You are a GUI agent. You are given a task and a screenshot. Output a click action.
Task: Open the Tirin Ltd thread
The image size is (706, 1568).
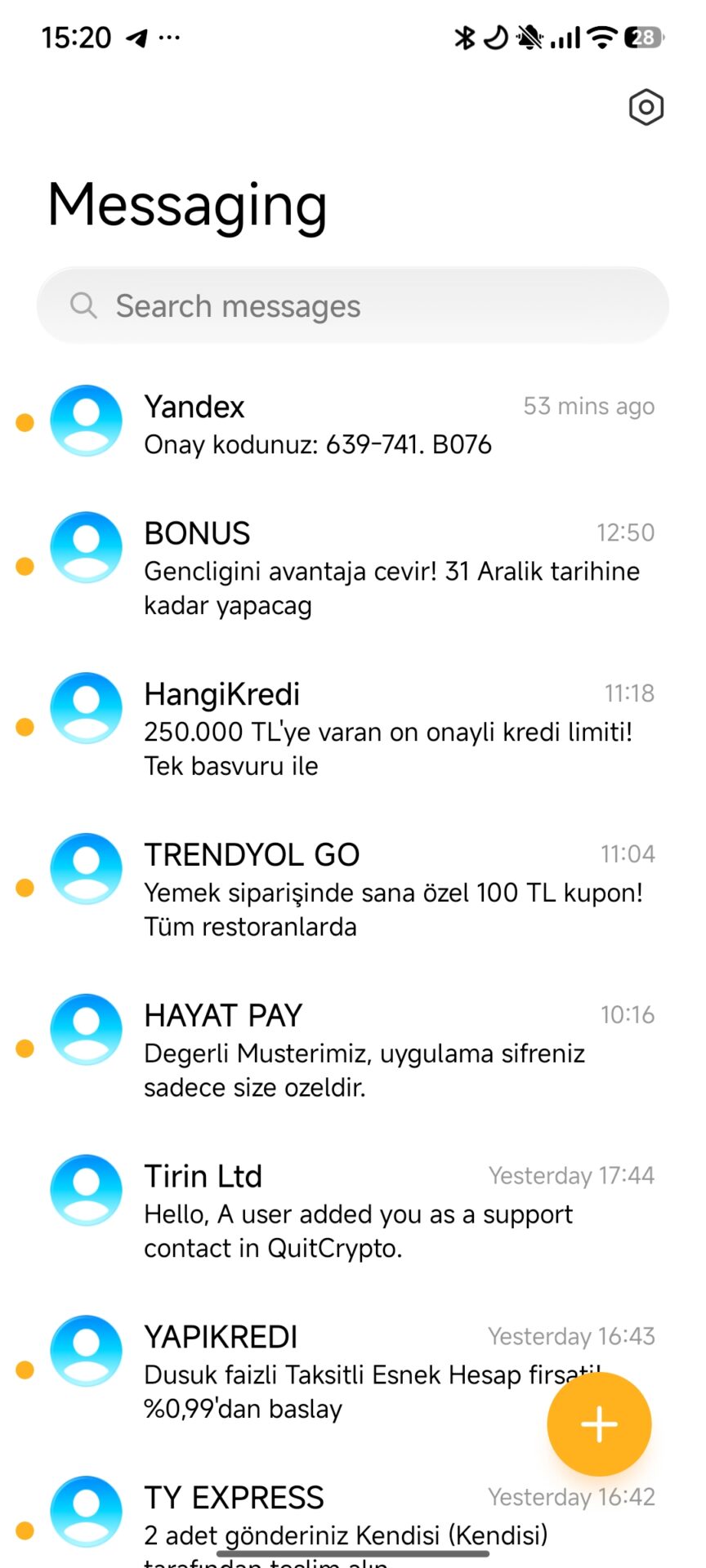(x=353, y=1211)
